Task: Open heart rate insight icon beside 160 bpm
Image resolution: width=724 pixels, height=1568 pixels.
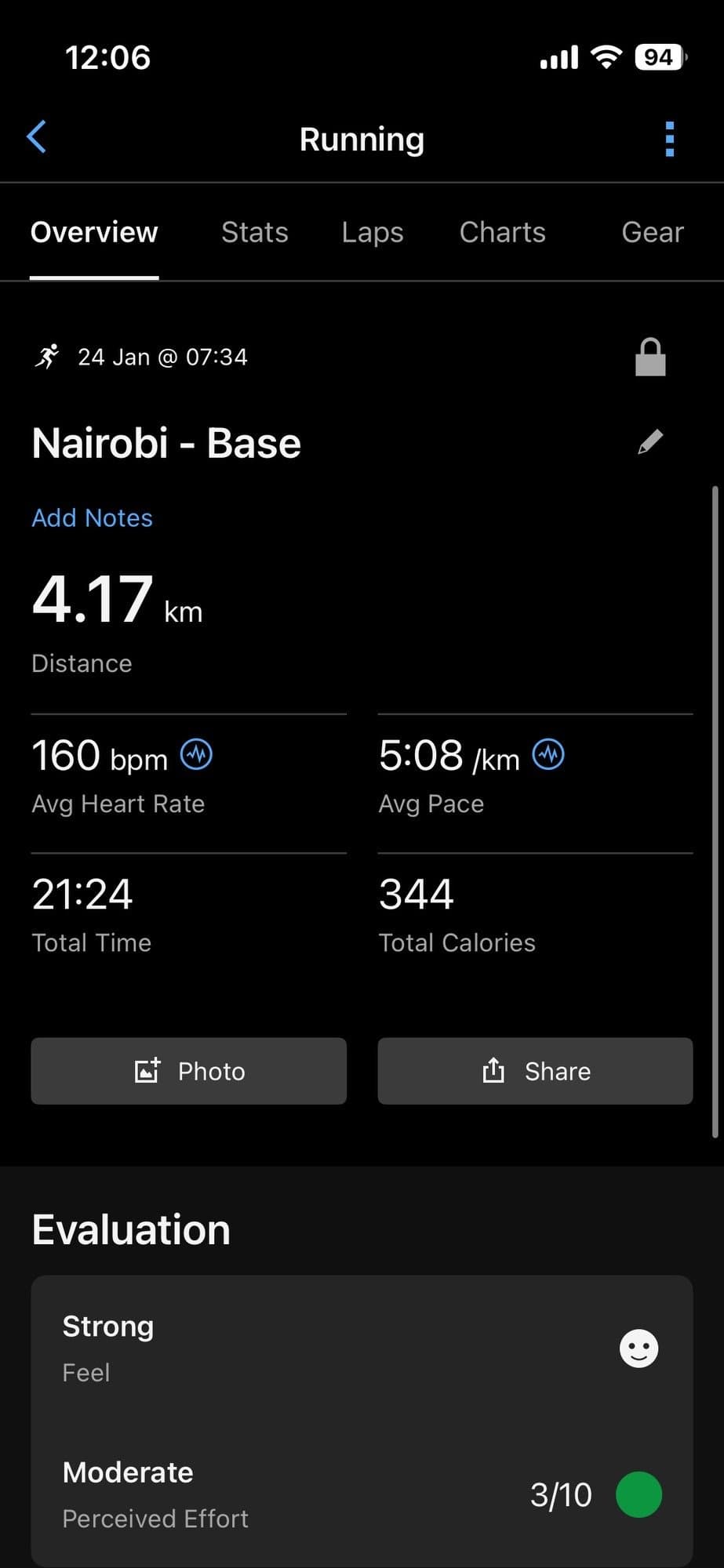Action: tap(196, 755)
